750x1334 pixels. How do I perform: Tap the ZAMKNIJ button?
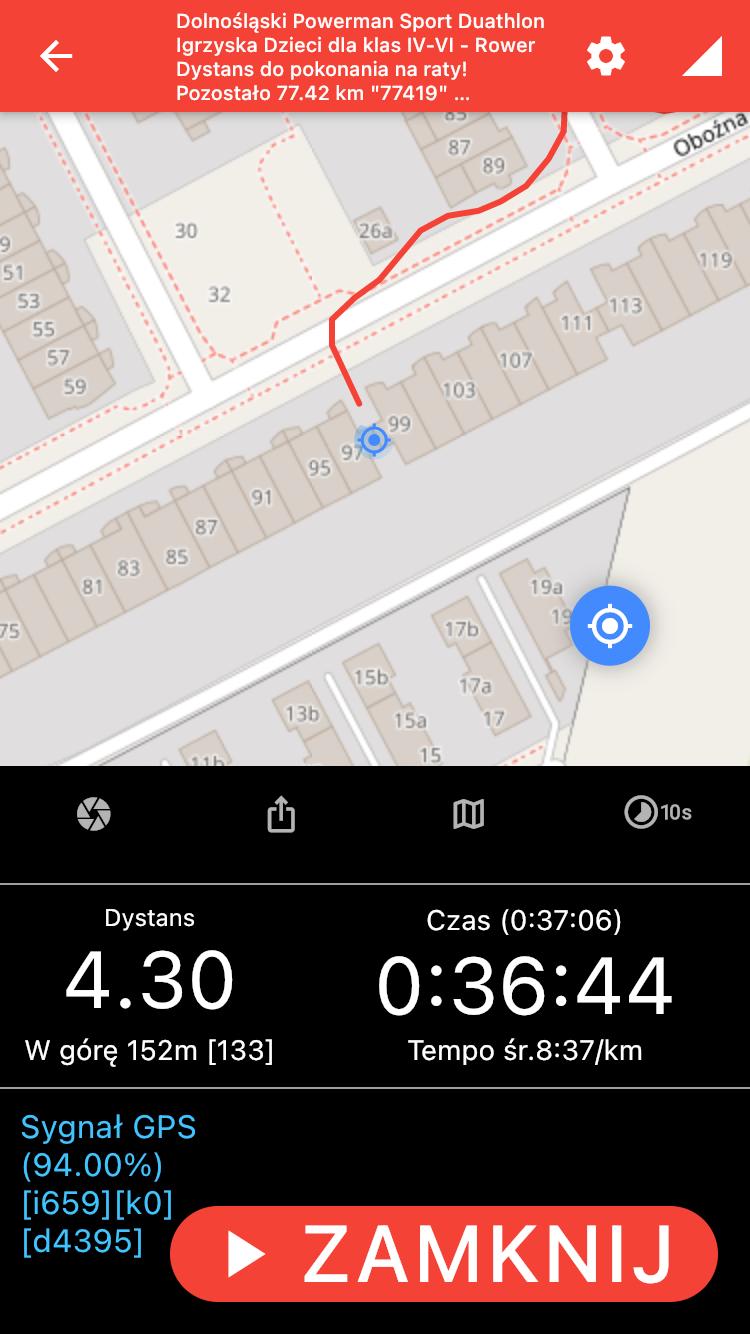point(444,1253)
